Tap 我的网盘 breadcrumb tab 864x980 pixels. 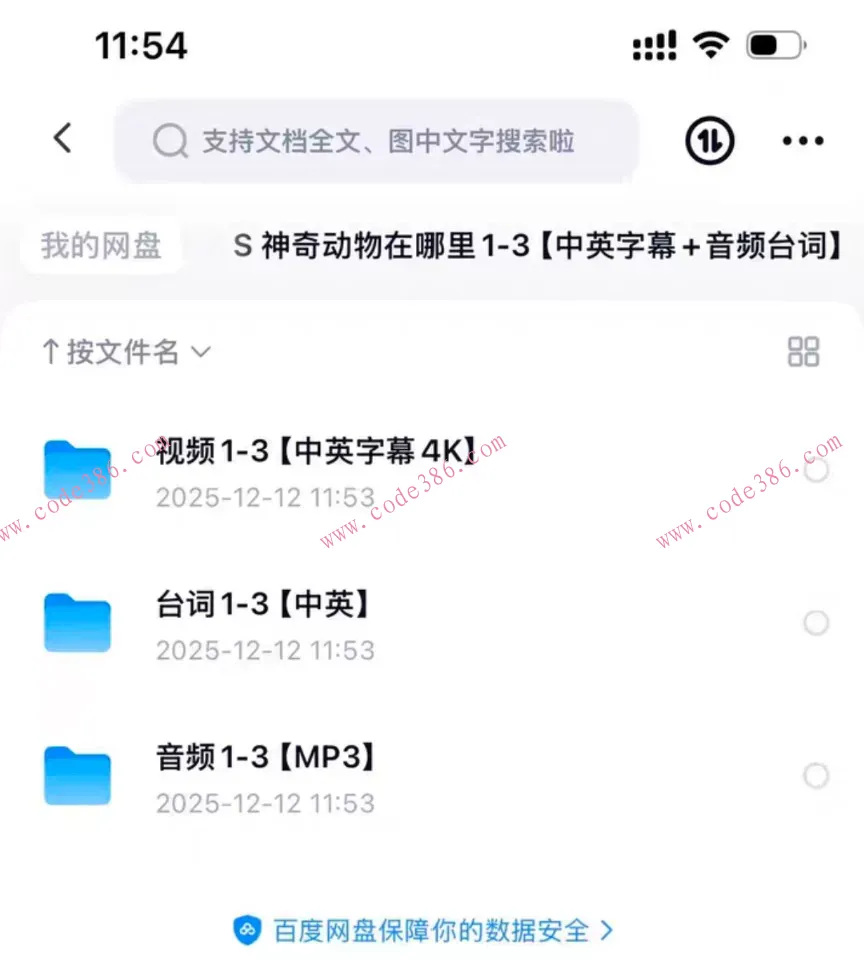tap(101, 245)
